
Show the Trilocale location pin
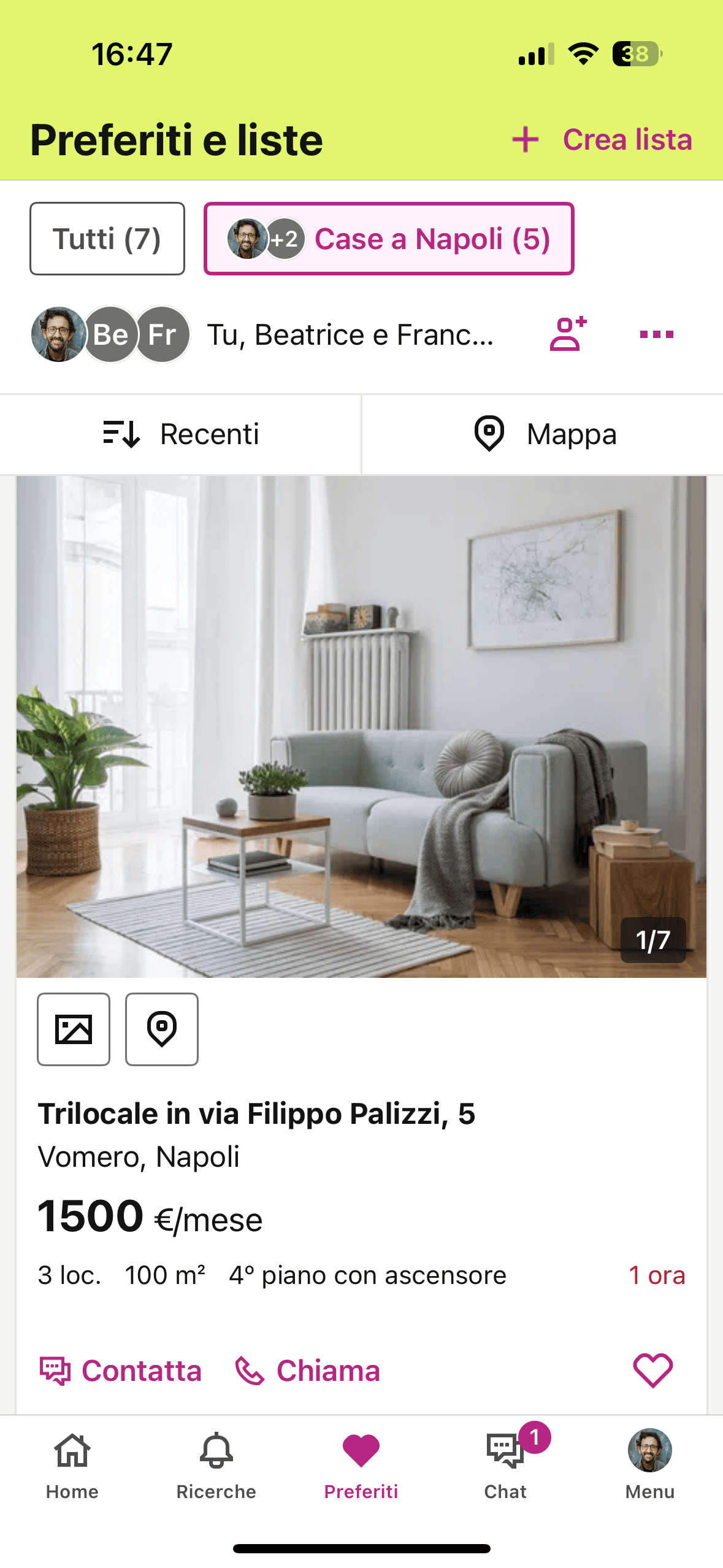point(162,1029)
